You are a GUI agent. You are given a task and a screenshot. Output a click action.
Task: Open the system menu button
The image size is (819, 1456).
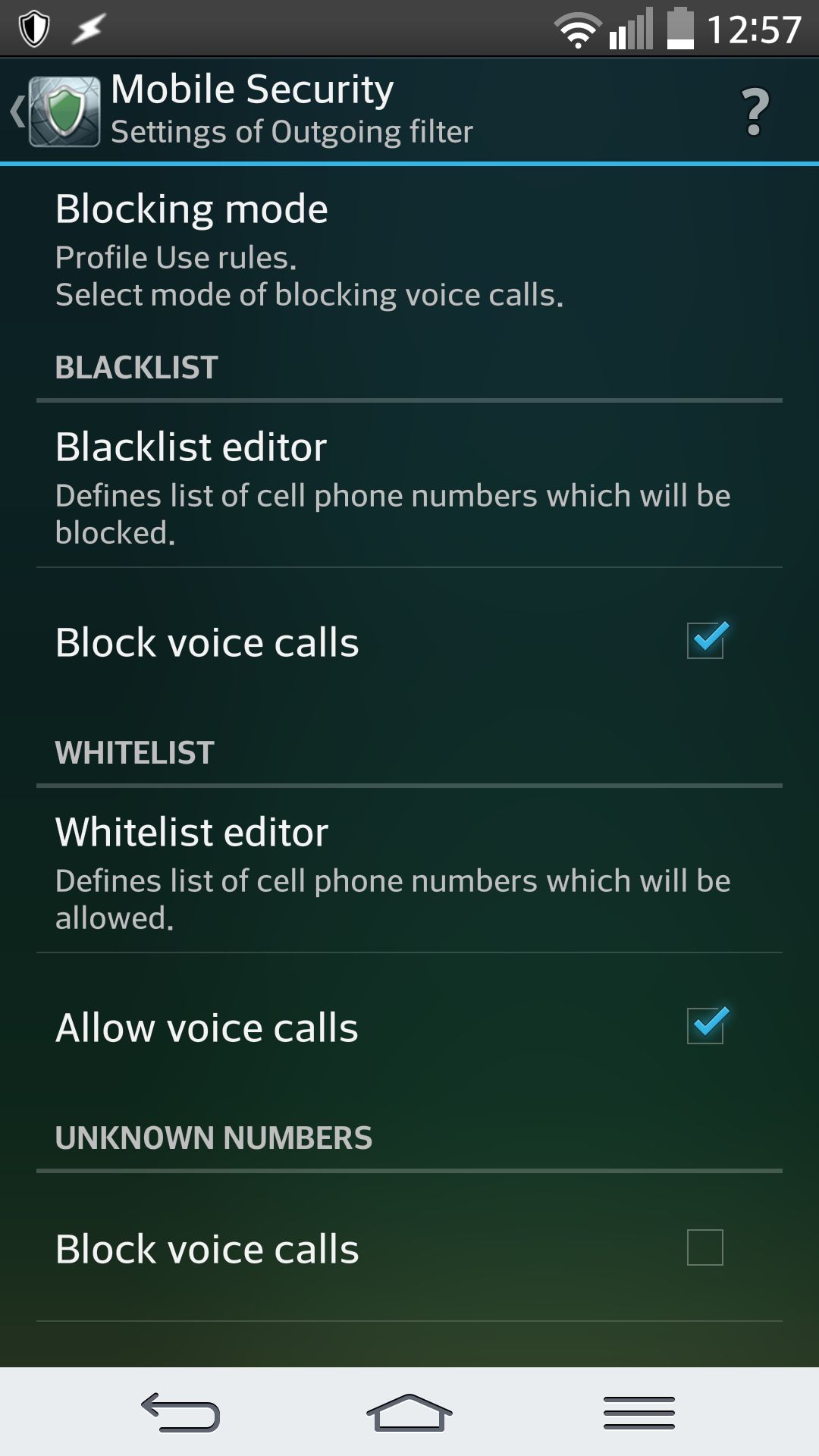point(639,1413)
